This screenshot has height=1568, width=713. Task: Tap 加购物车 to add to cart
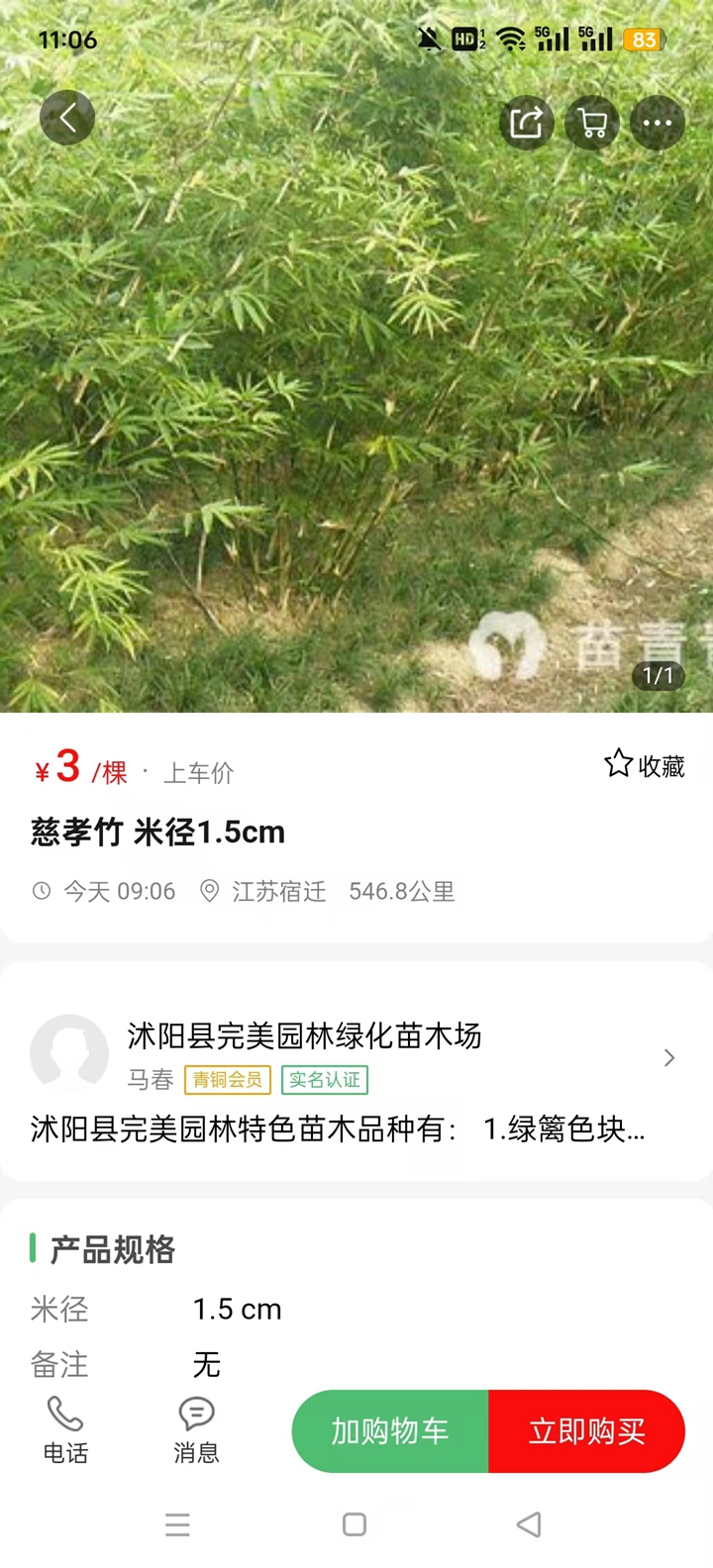click(390, 1431)
